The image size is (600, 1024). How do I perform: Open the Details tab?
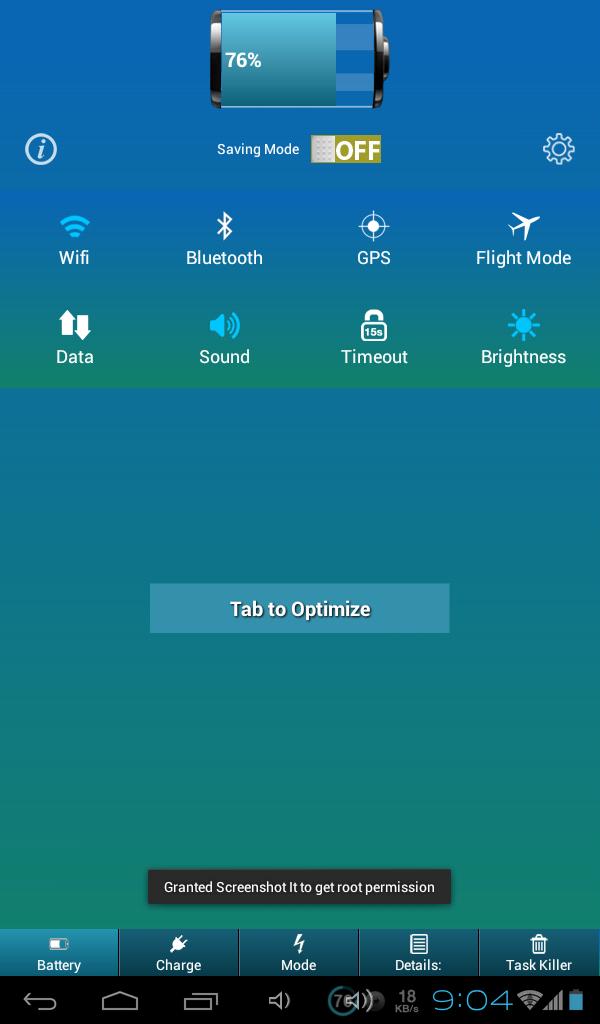click(x=418, y=953)
